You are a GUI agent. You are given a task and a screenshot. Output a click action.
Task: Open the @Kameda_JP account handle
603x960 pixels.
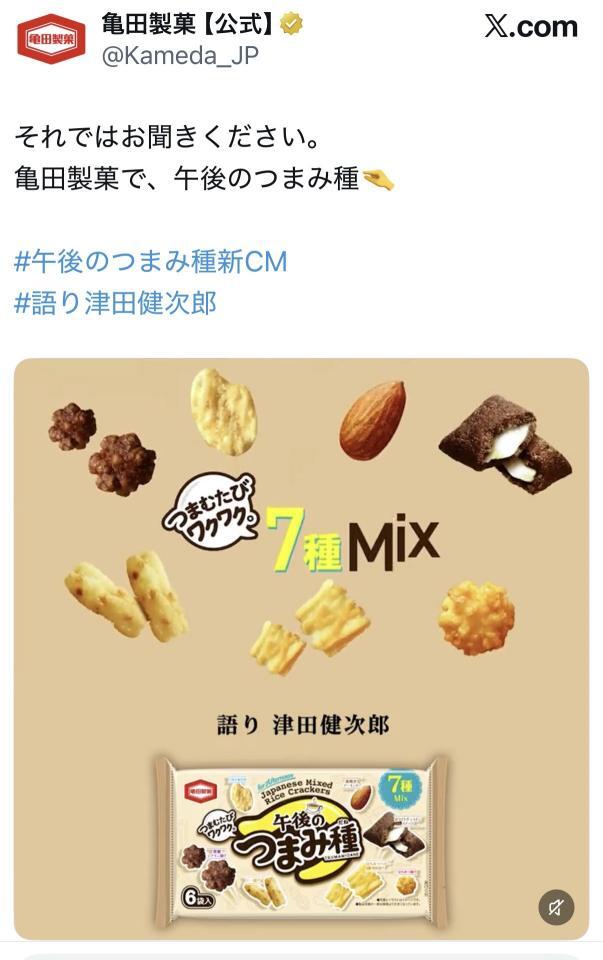click(180, 56)
